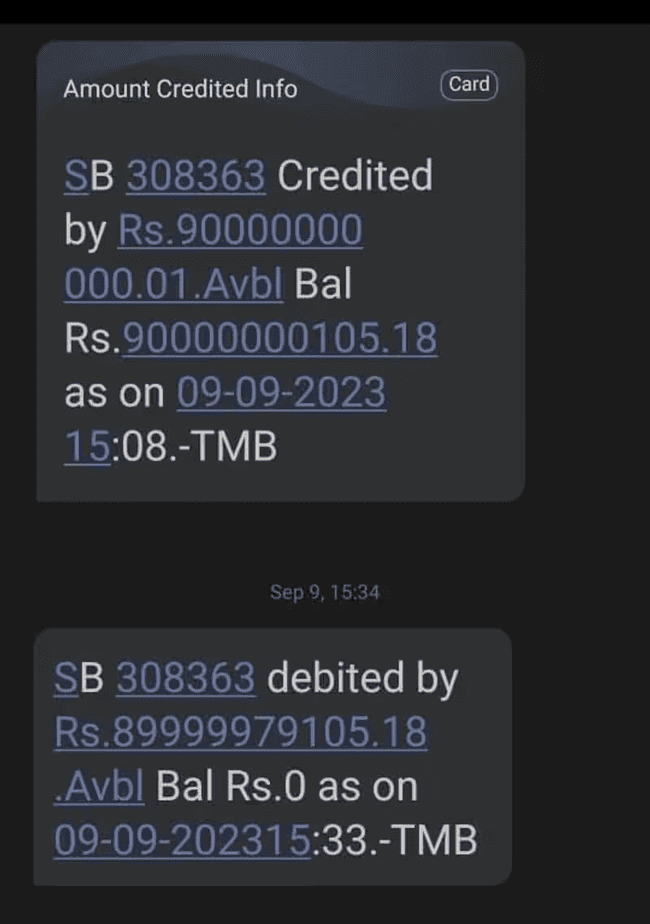
Task: Open the 308363 link in the Credited message
Action: (196, 176)
